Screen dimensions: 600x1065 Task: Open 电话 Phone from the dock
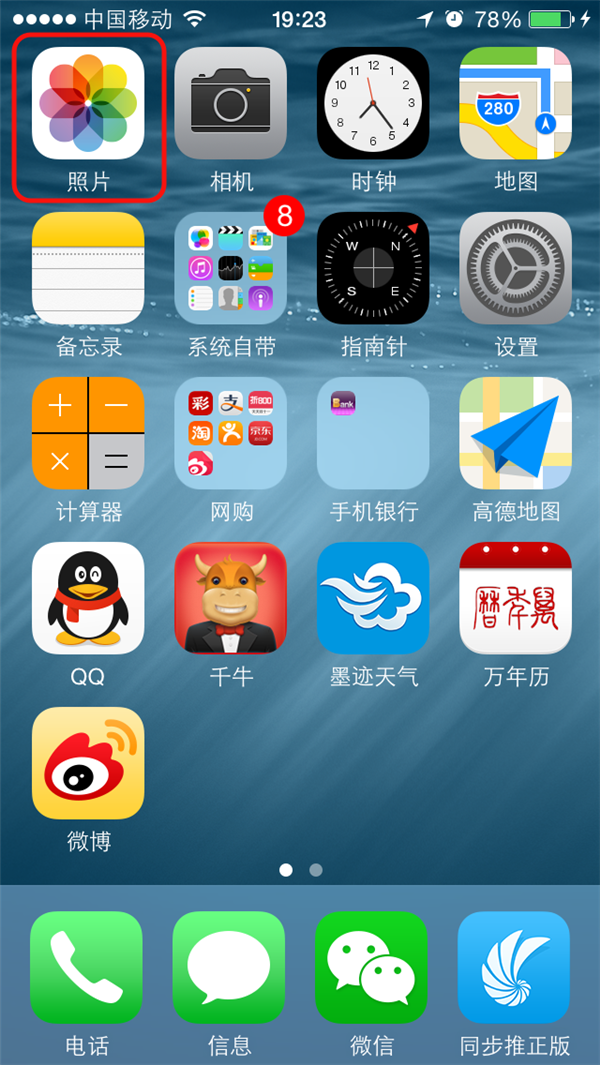pyautogui.click(x=86, y=967)
